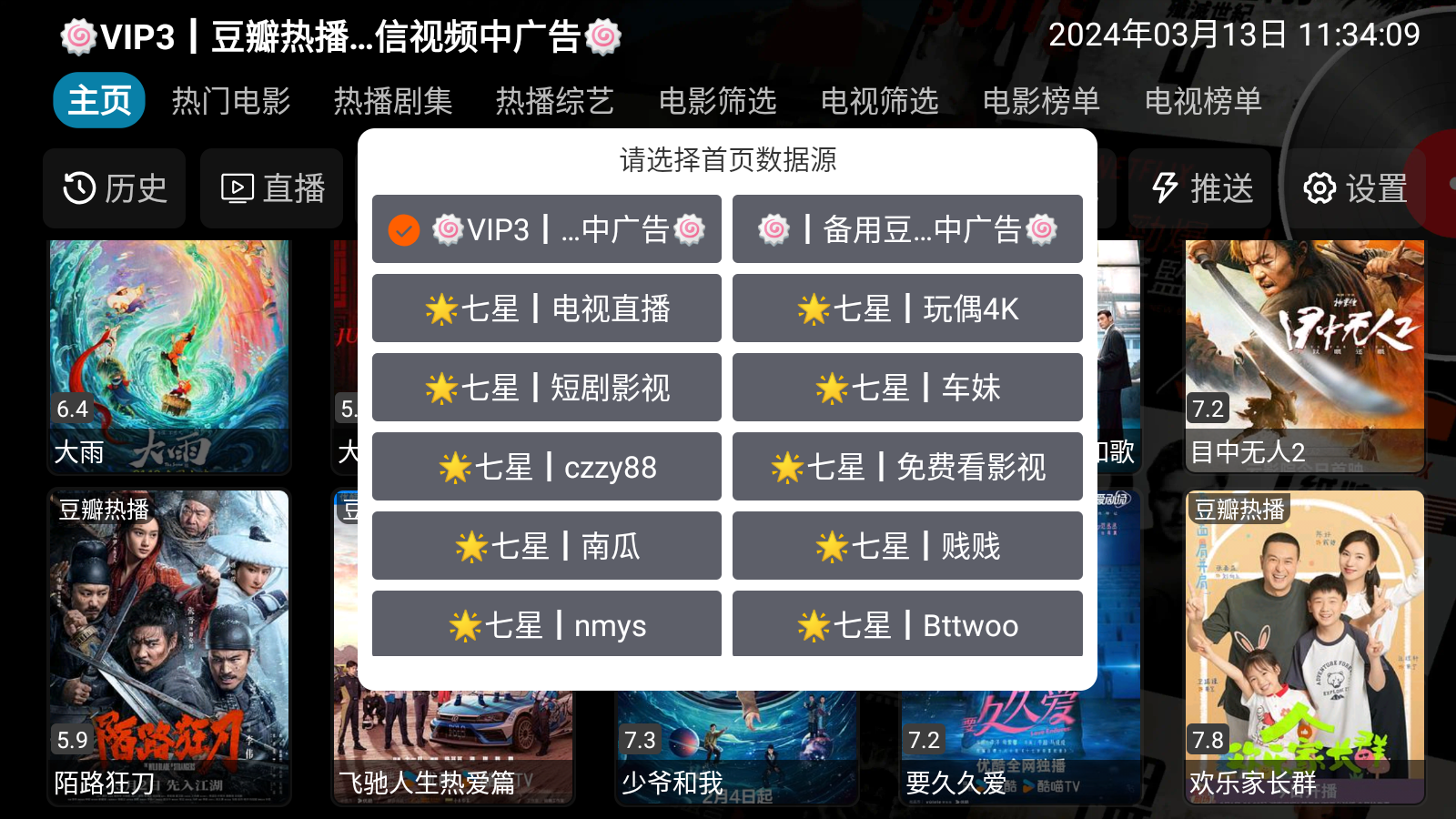Select 七星丨玩偶4K as the source
Image resolution: width=1456 pixels, height=819 pixels.
point(907,308)
